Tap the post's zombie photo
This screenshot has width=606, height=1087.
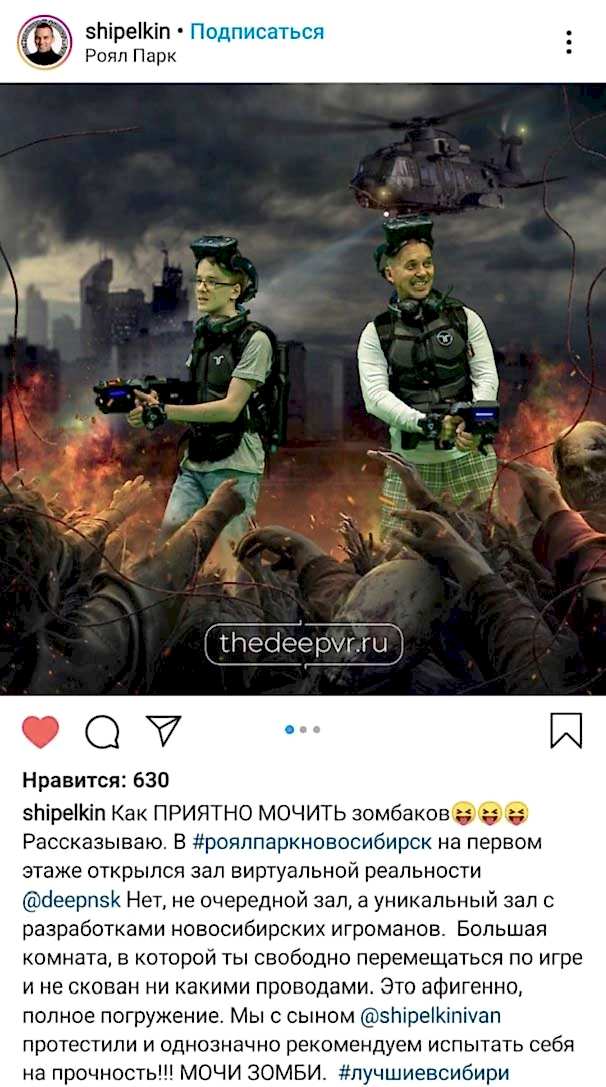coord(303,389)
